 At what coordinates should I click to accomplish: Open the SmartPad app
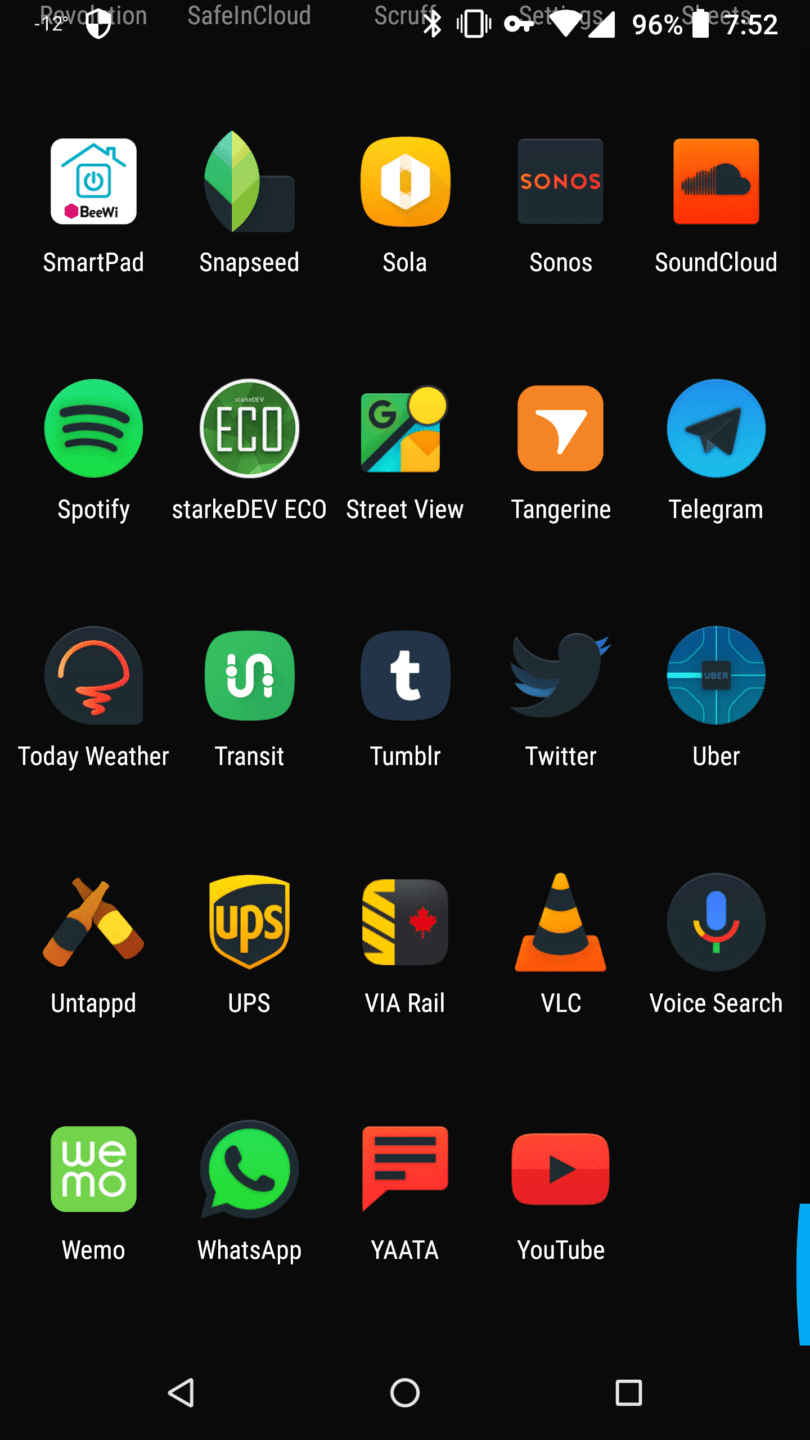click(93, 182)
